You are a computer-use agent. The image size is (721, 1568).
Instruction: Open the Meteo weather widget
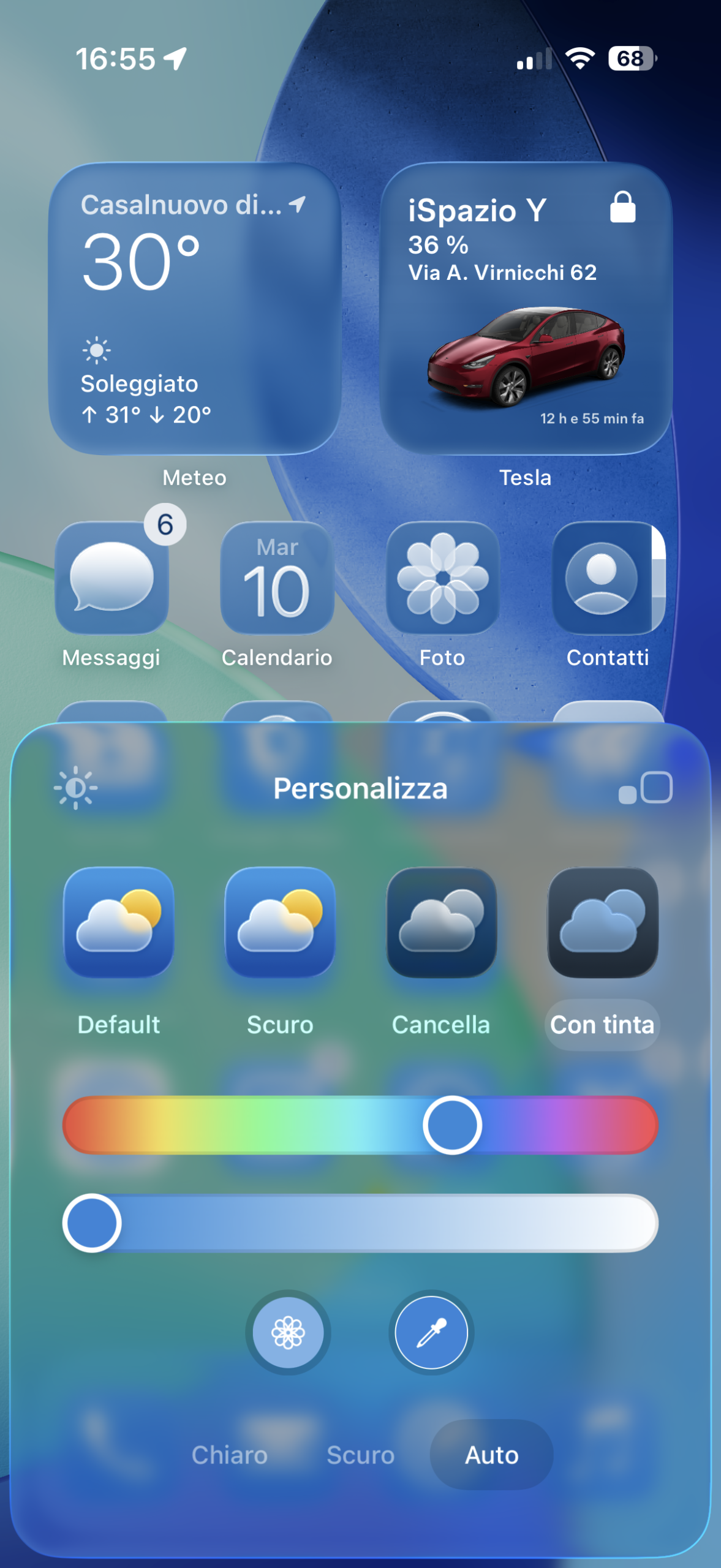point(195,308)
